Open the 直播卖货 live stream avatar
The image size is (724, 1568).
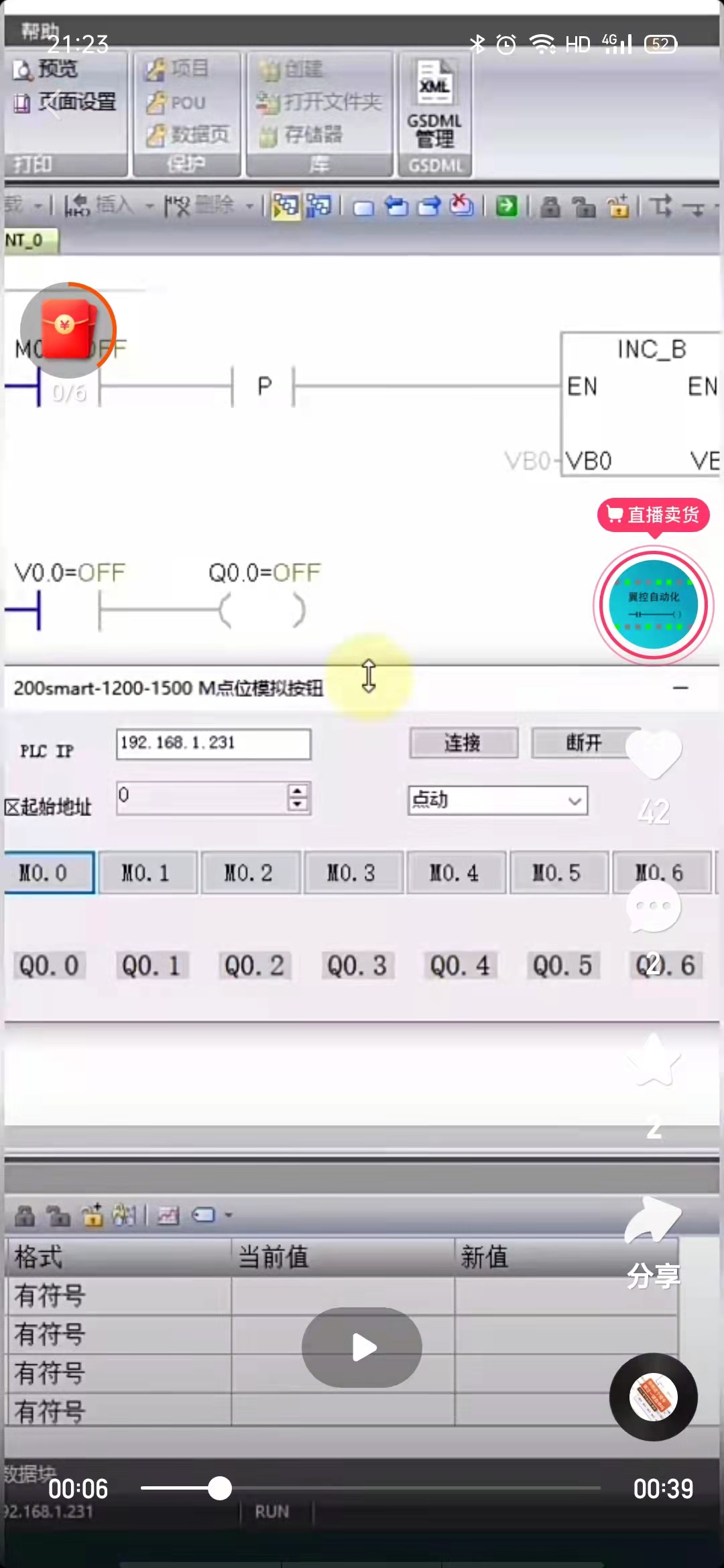click(x=654, y=605)
